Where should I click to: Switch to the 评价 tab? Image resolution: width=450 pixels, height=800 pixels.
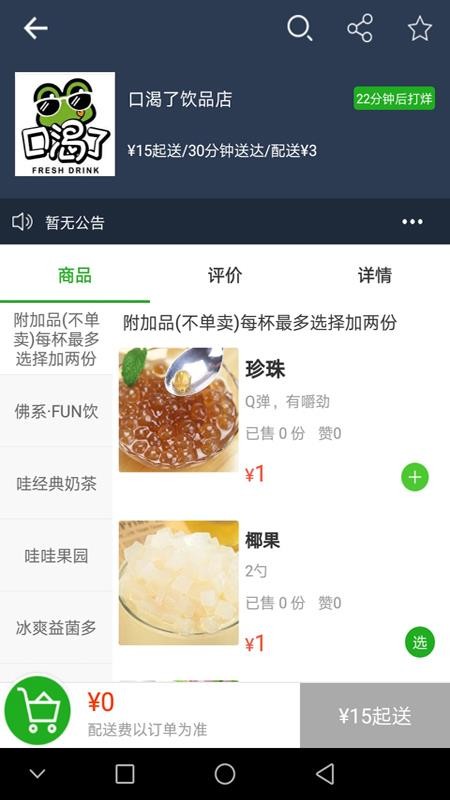pos(224,275)
